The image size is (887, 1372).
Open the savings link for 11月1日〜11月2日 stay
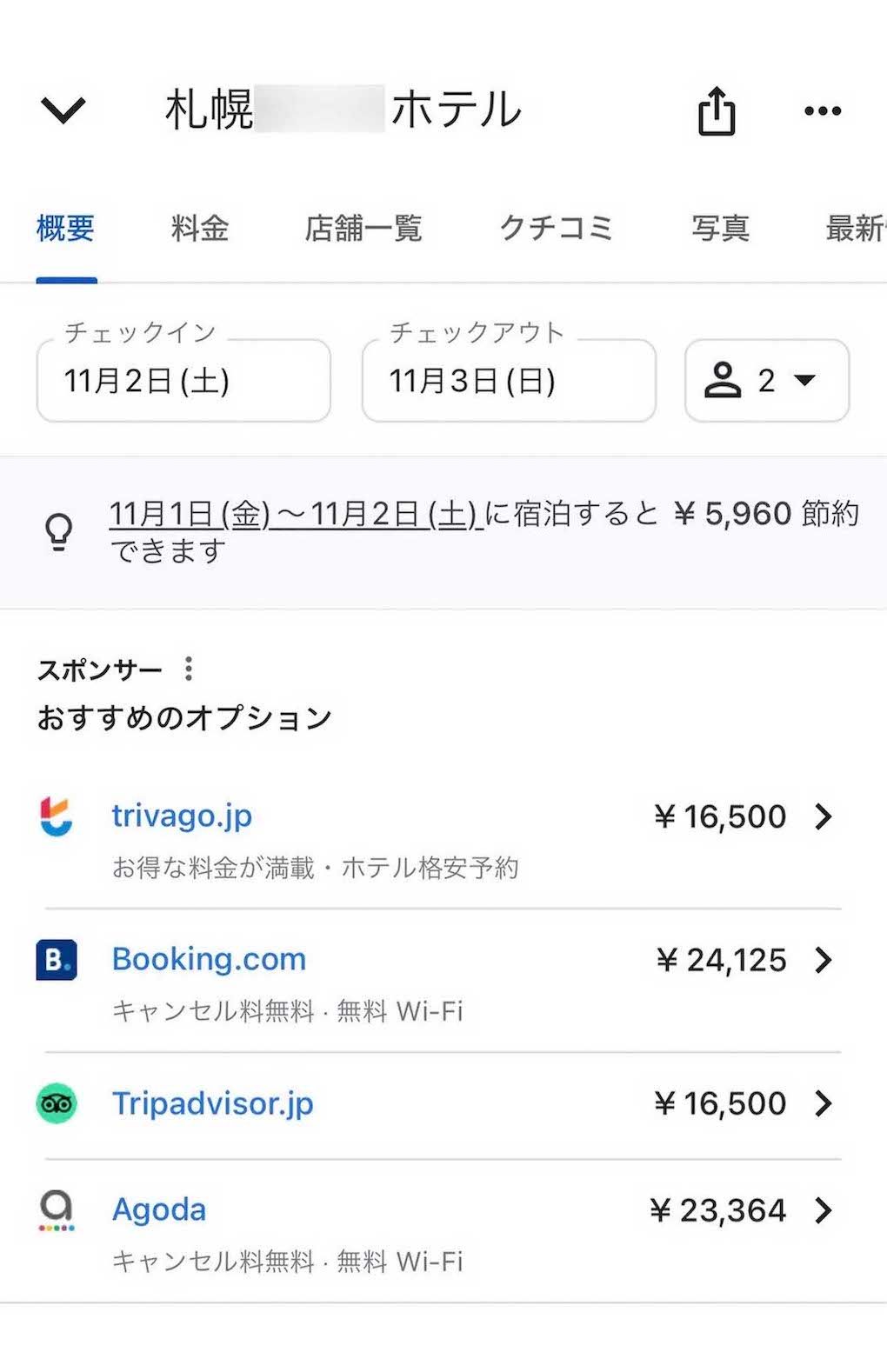[x=291, y=514]
